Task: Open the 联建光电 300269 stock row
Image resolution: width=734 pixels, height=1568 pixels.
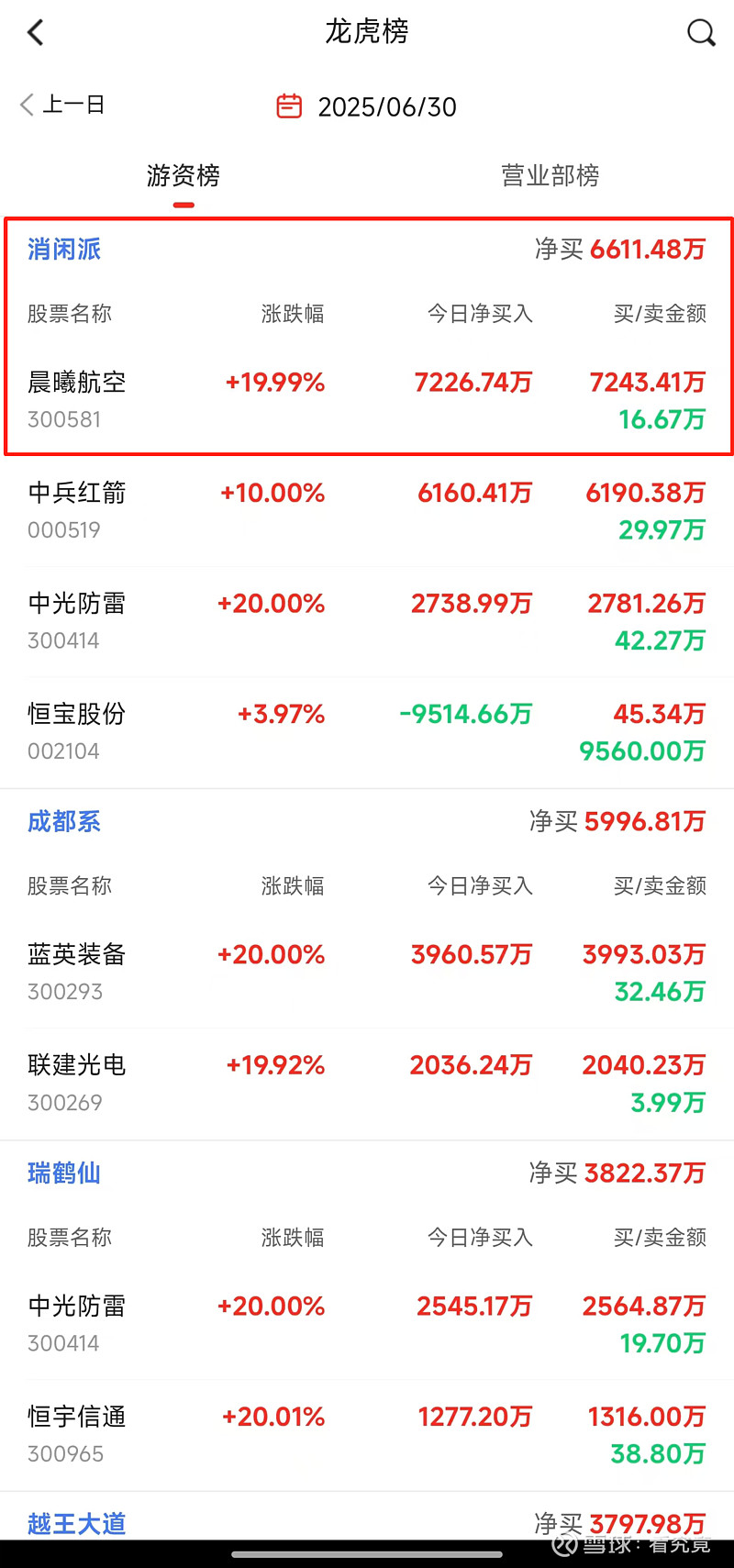Action: 367,1084
